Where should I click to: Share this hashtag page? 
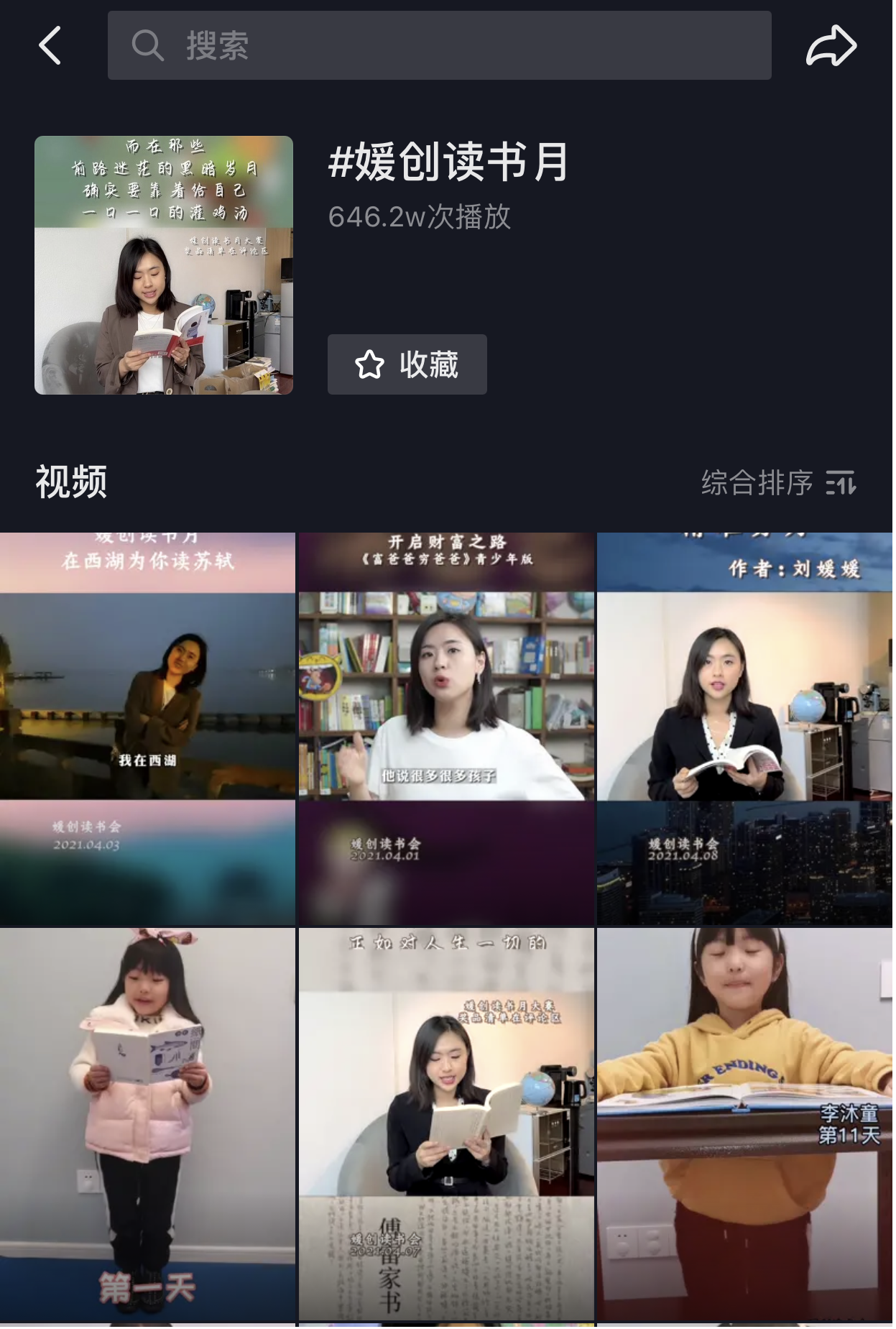pyautogui.click(x=831, y=46)
